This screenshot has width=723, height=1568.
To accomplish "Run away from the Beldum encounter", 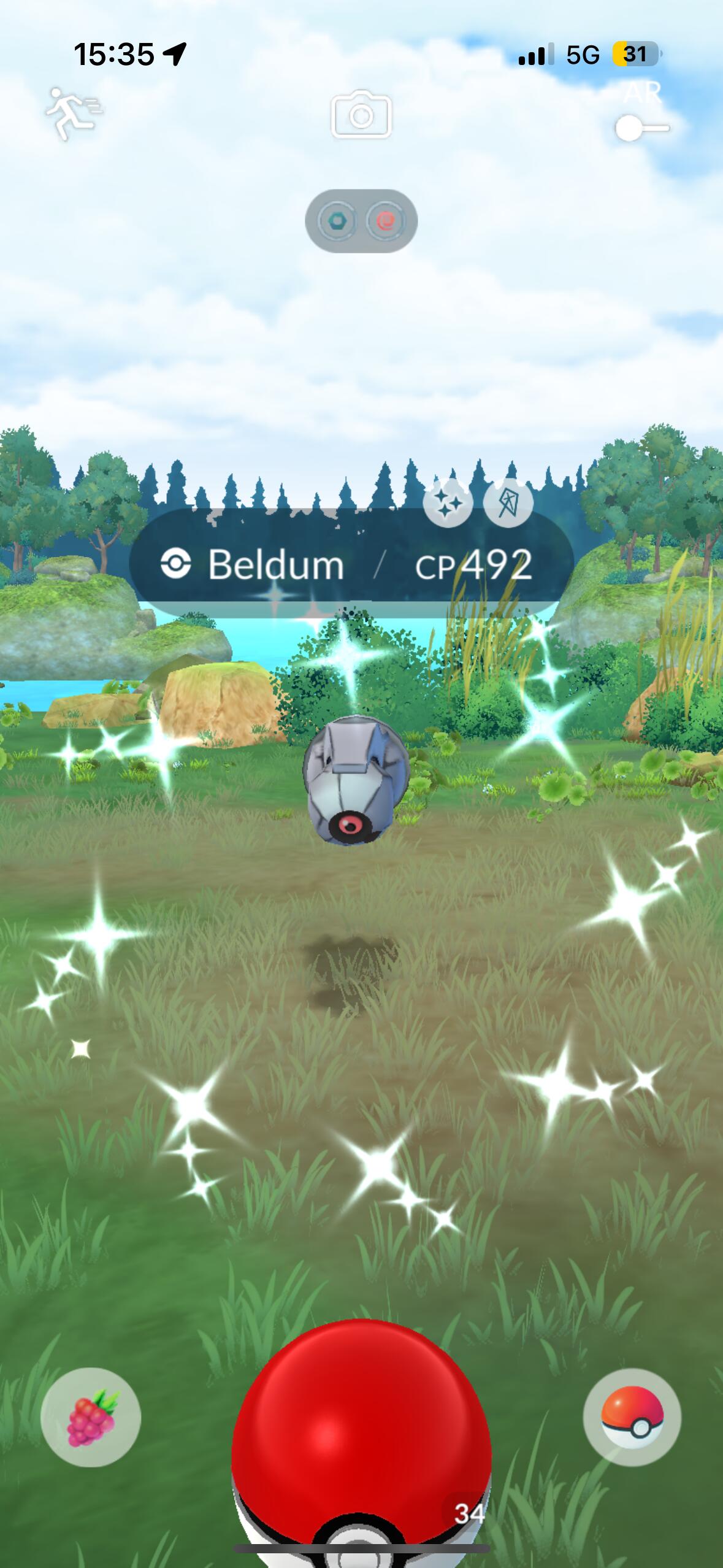I will [x=74, y=113].
